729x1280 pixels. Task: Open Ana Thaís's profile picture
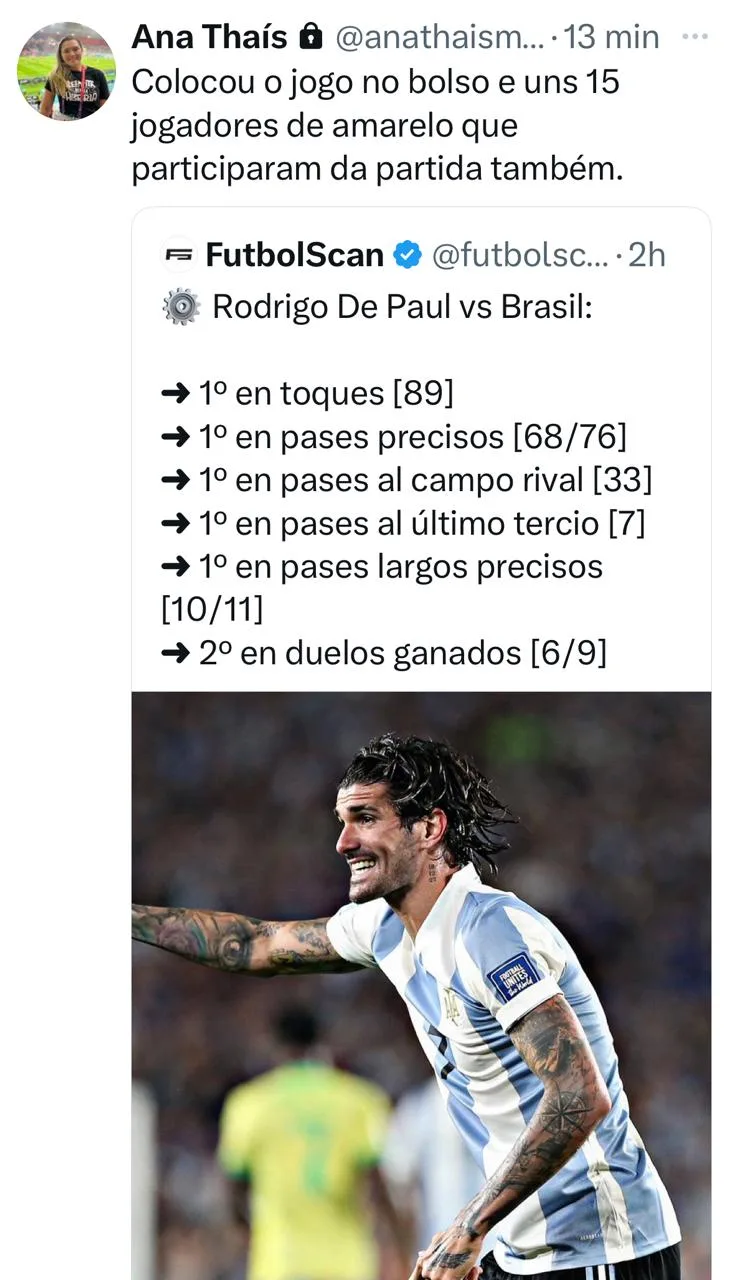66,72
